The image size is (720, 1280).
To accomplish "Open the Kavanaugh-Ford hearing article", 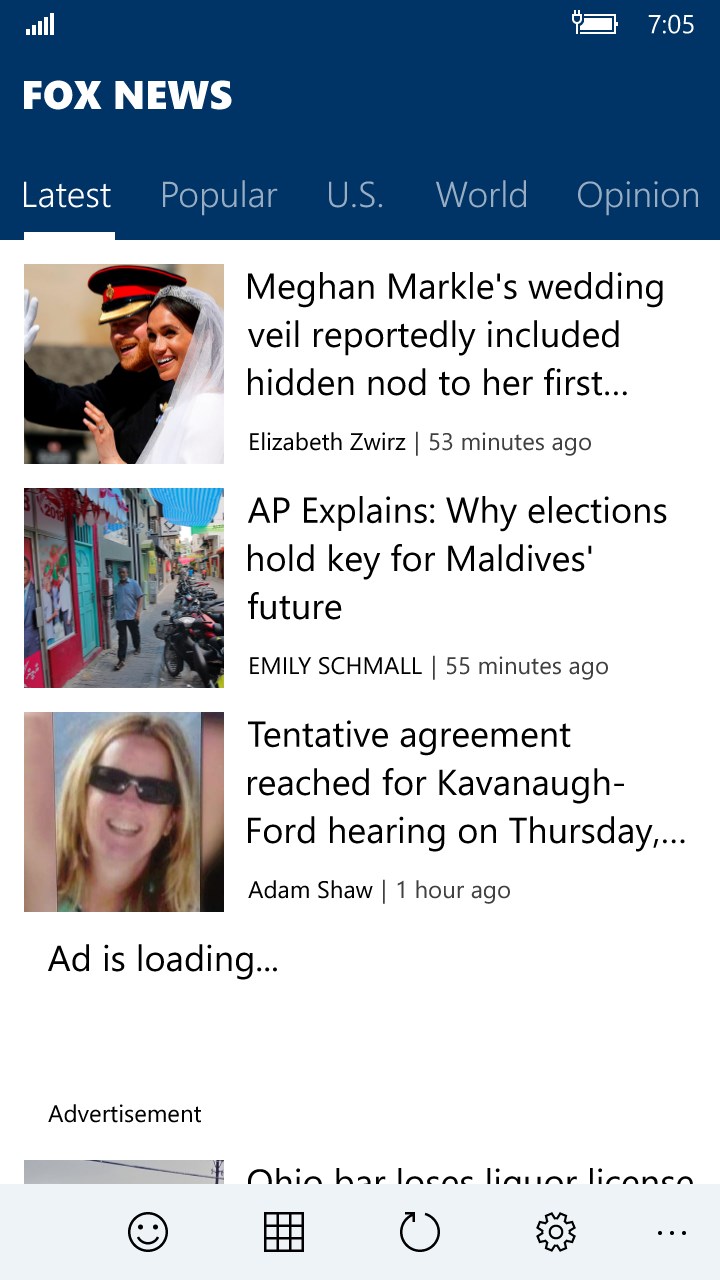I will tap(466, 783).
